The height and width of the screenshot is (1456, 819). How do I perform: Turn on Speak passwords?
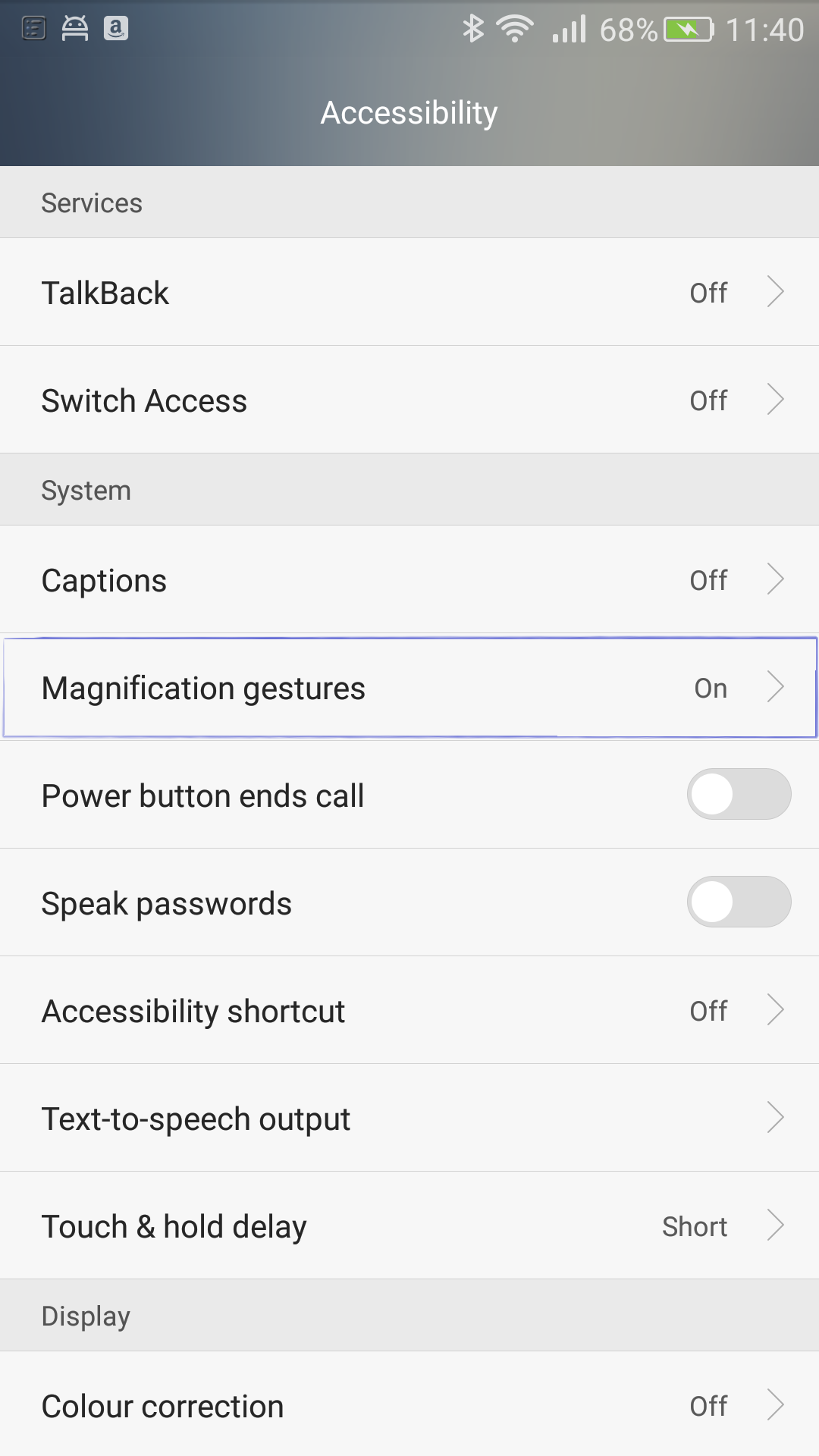(739, 902)
